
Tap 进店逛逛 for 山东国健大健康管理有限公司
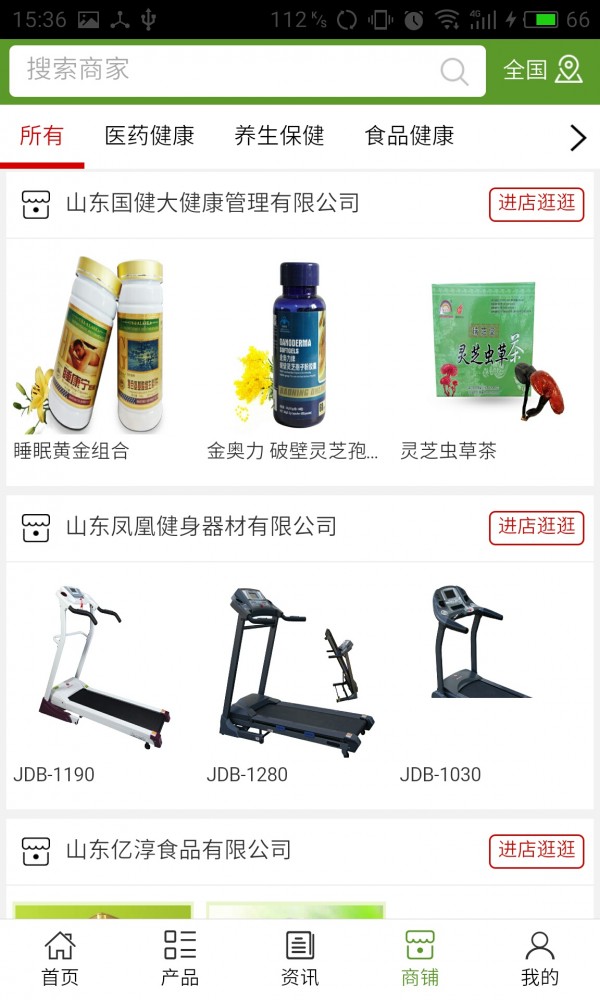(536, 204)
